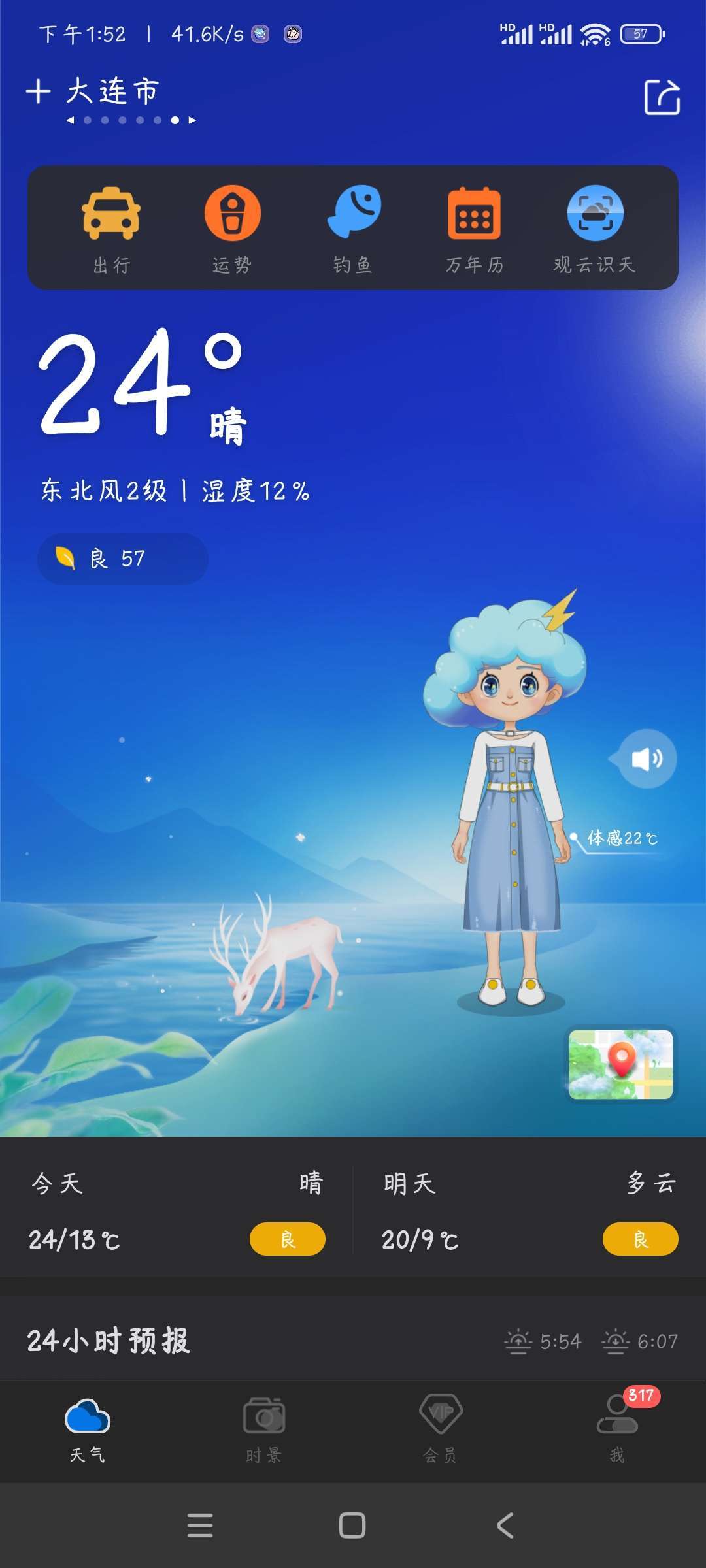Open the 运势 fortune shortcut
This screenshot has height=1568, width=706.
click(232, 229)
